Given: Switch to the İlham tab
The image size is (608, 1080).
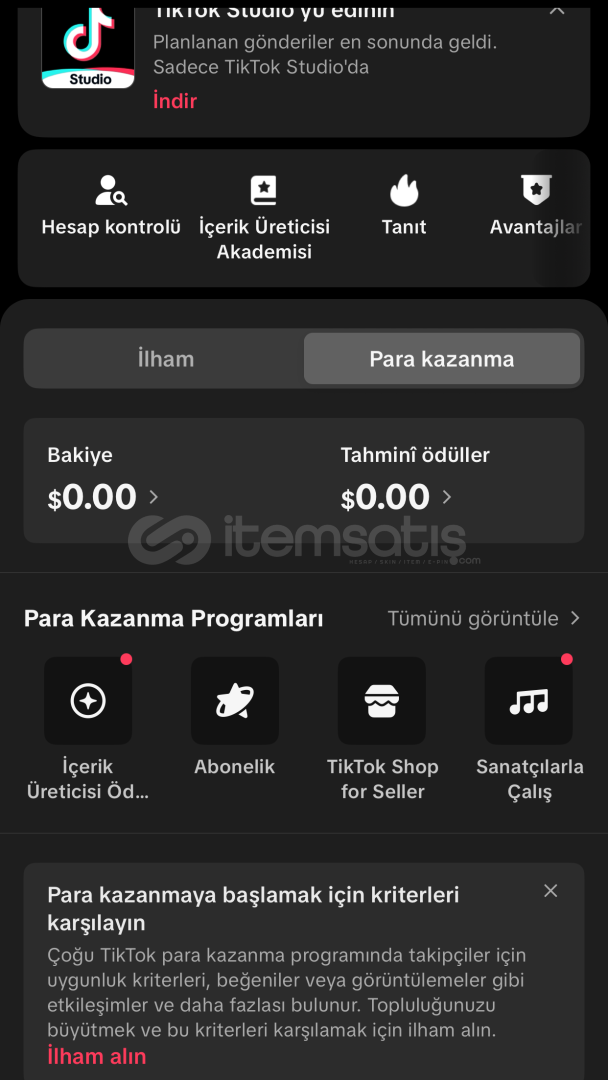Looking at the screenshot, I should [x=165, y=359].
